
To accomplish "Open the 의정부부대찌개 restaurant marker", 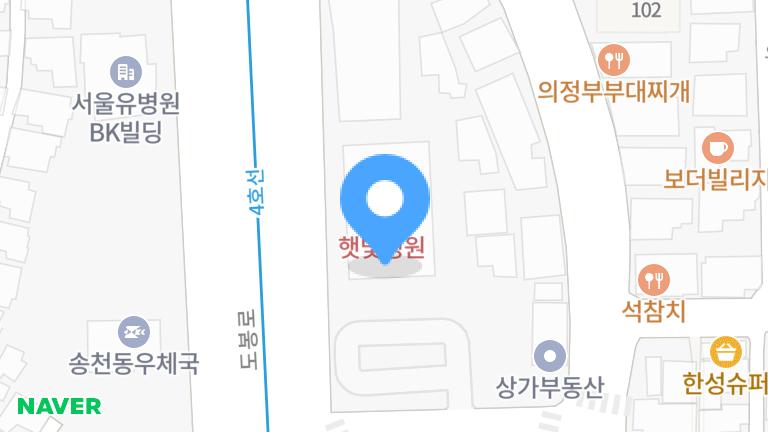I will [x=614, y=60].
